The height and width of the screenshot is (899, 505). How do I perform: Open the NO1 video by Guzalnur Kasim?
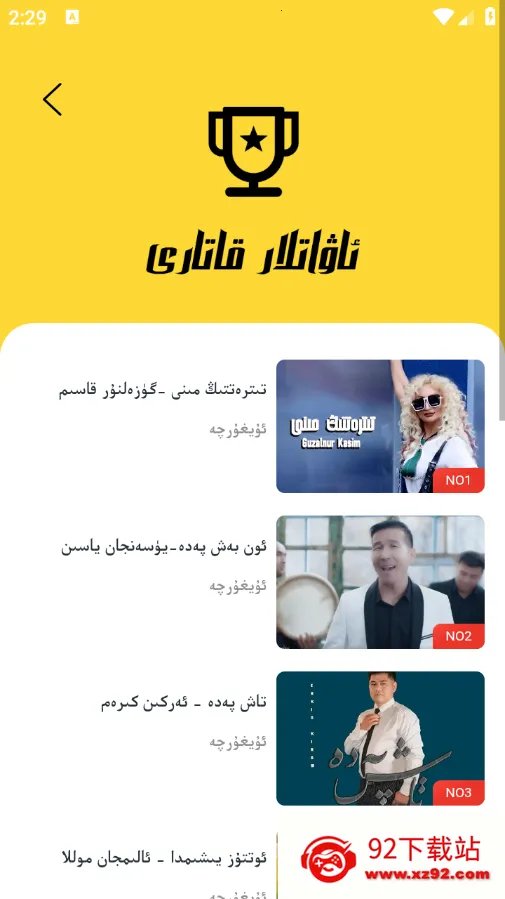point(380,426)
